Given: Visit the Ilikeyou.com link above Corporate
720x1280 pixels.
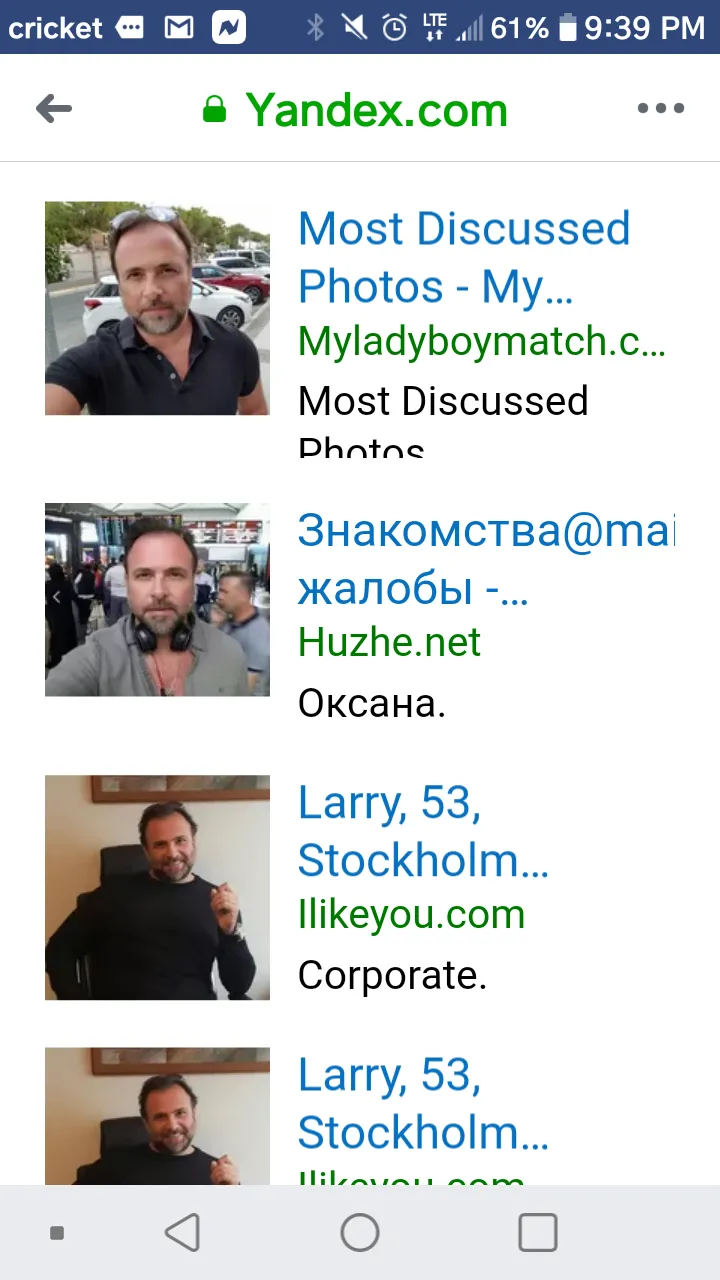Looking at the screenshot, I should pos(411,914).
